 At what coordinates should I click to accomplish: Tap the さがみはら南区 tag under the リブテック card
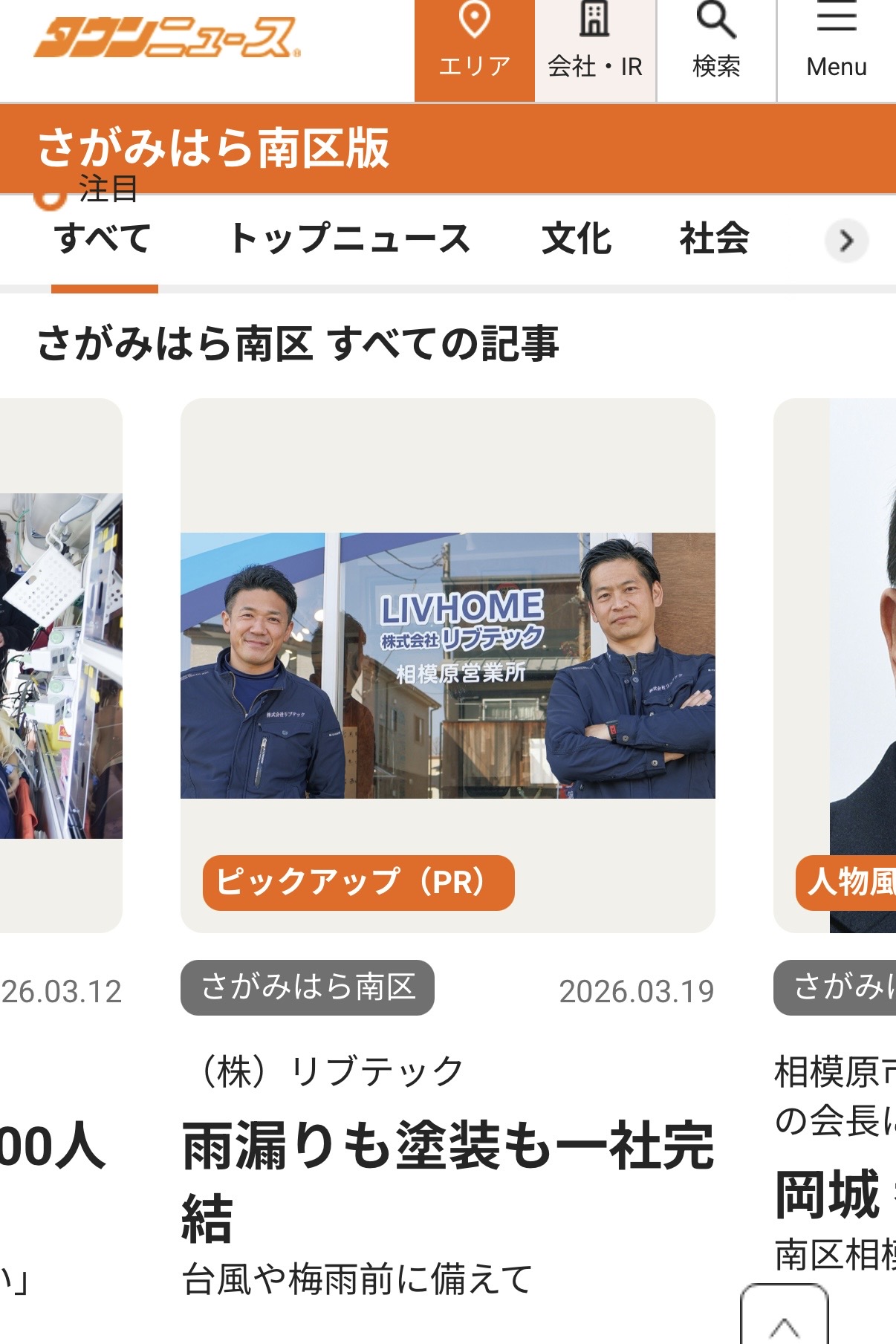[x=307, y=987]
